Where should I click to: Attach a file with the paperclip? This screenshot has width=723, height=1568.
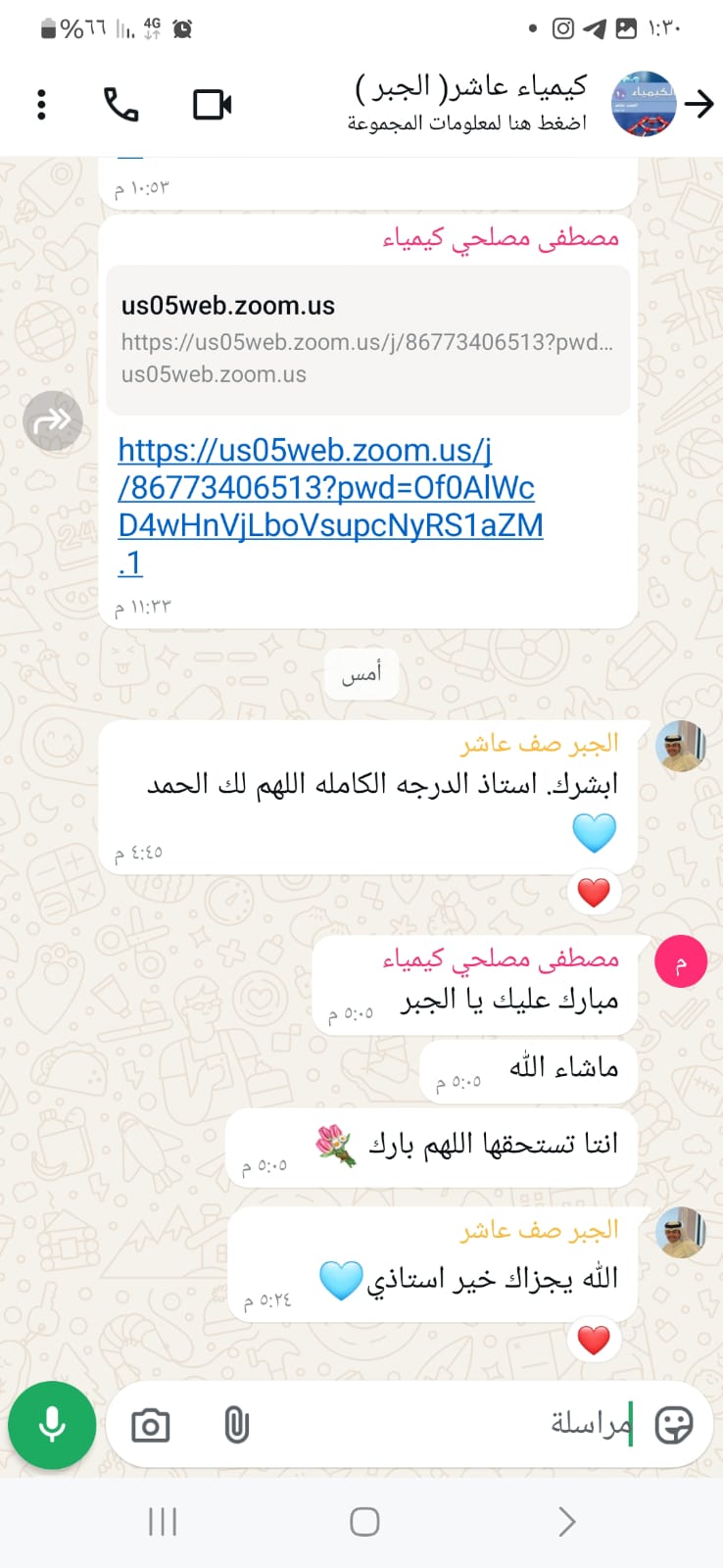coord(236,1425)
